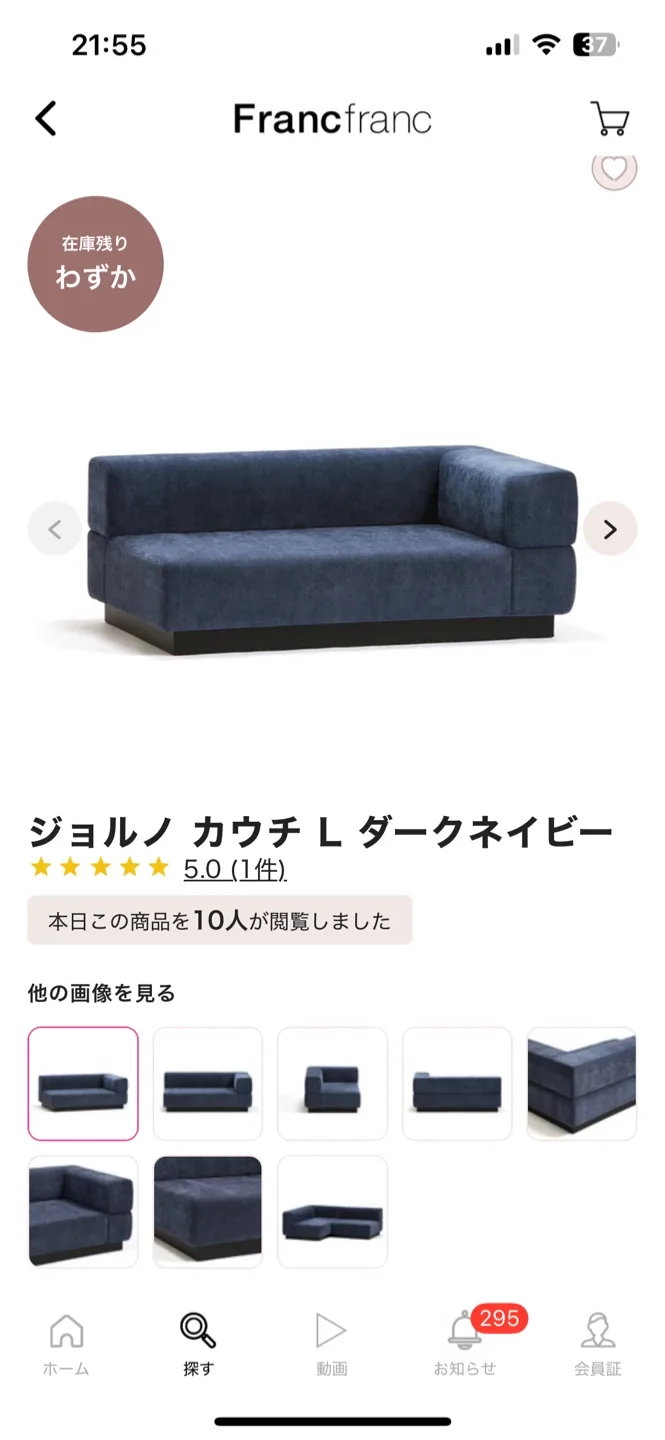
Task: Show previous product image with left arrow
Action: pyautogui.click(x=55, y=529)
